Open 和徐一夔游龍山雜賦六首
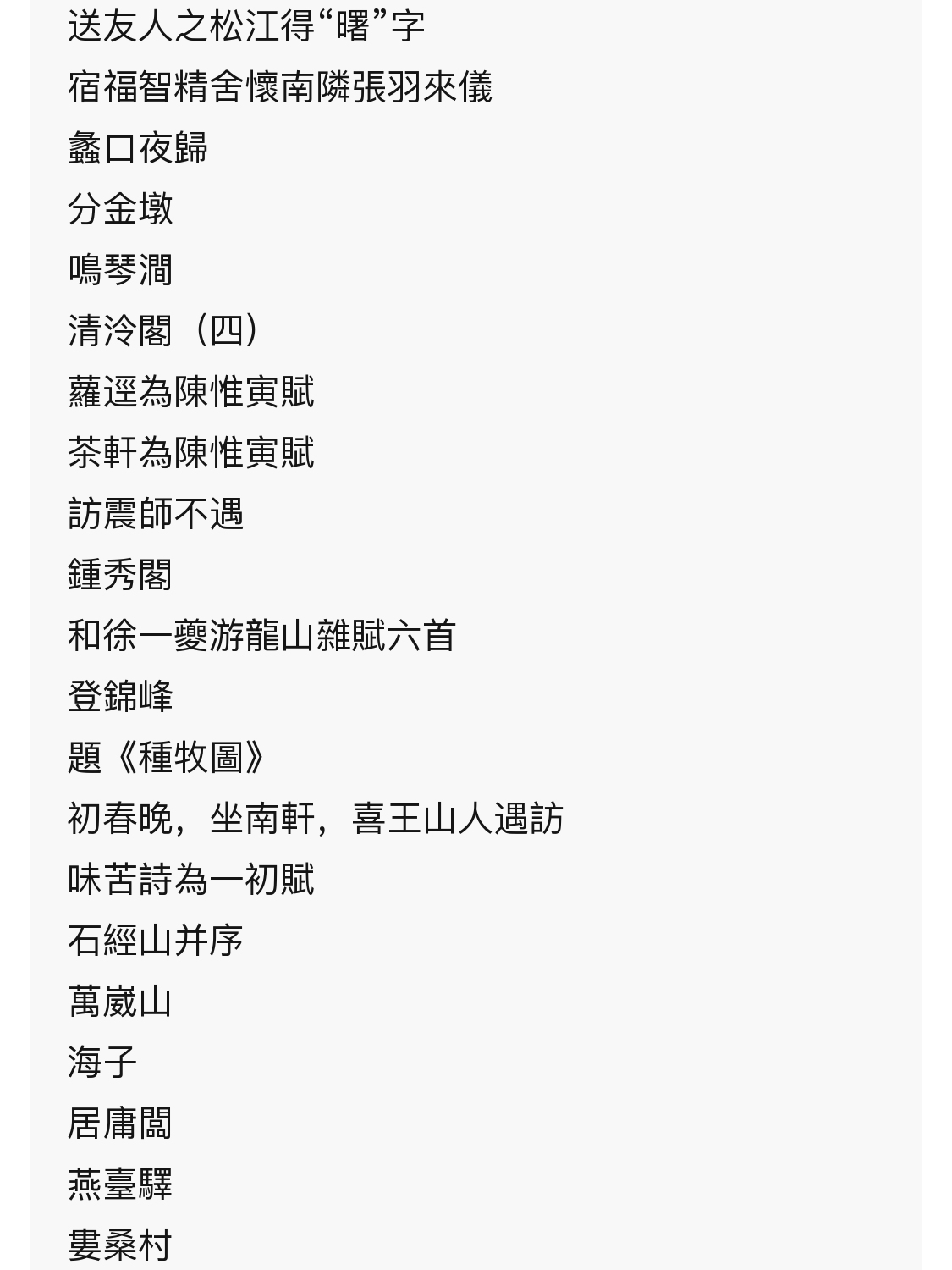This screenshot has height=1270, width=952. tap(262, 636)
